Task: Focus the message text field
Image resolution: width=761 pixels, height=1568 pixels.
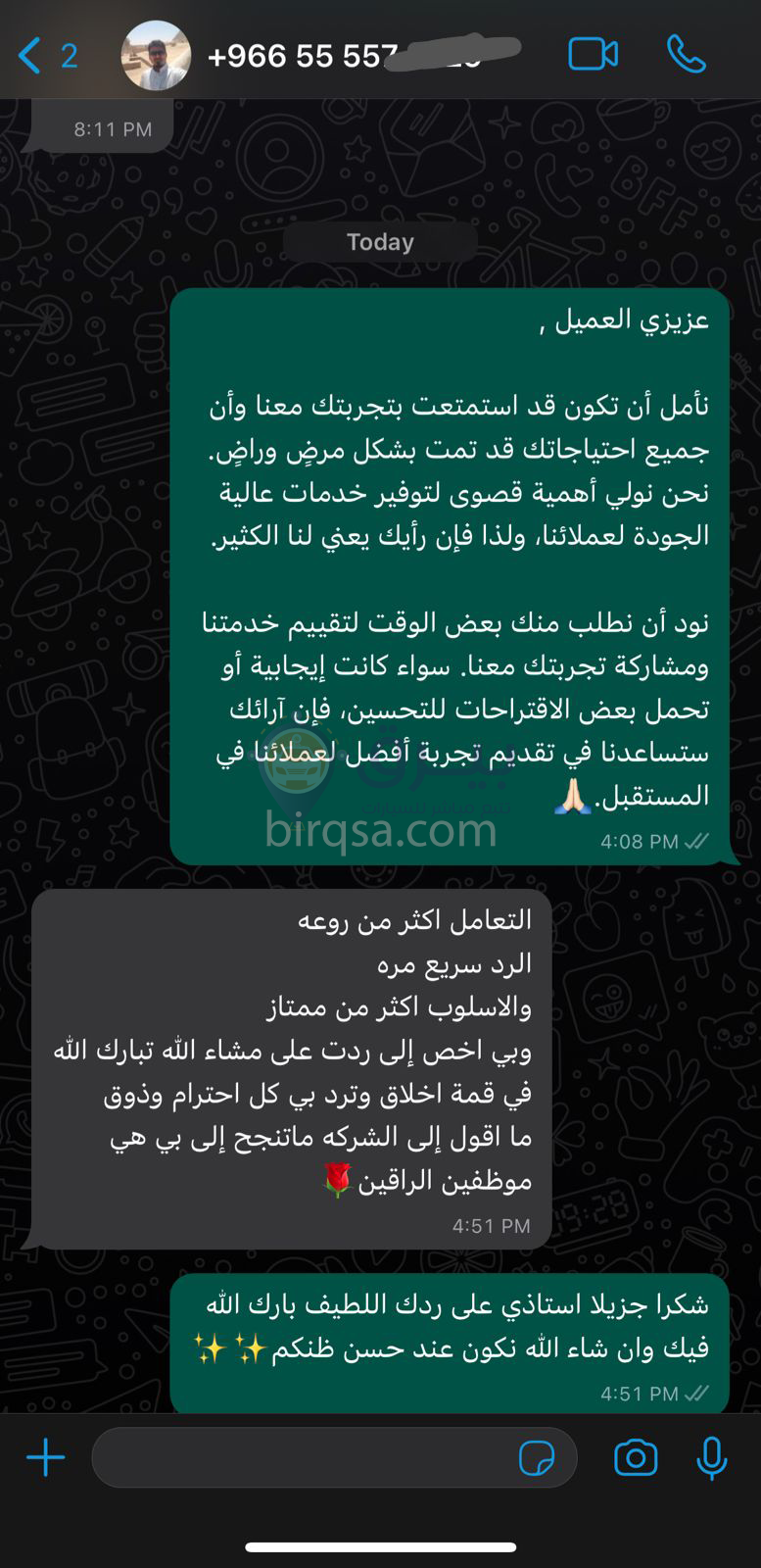Action: pyautogui.click(x=304, y=1457)
